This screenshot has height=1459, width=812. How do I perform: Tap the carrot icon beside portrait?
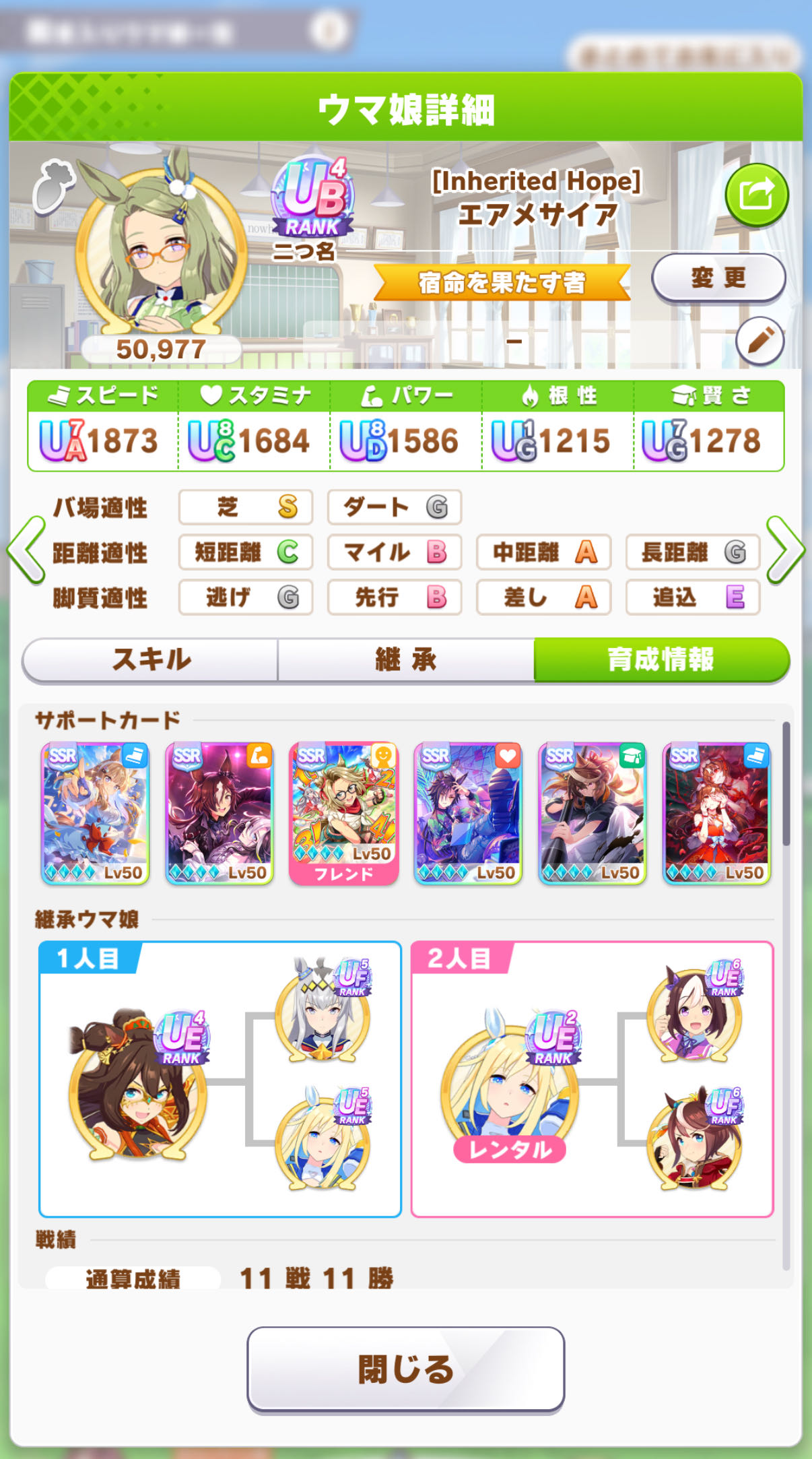(x=54, y=187)
